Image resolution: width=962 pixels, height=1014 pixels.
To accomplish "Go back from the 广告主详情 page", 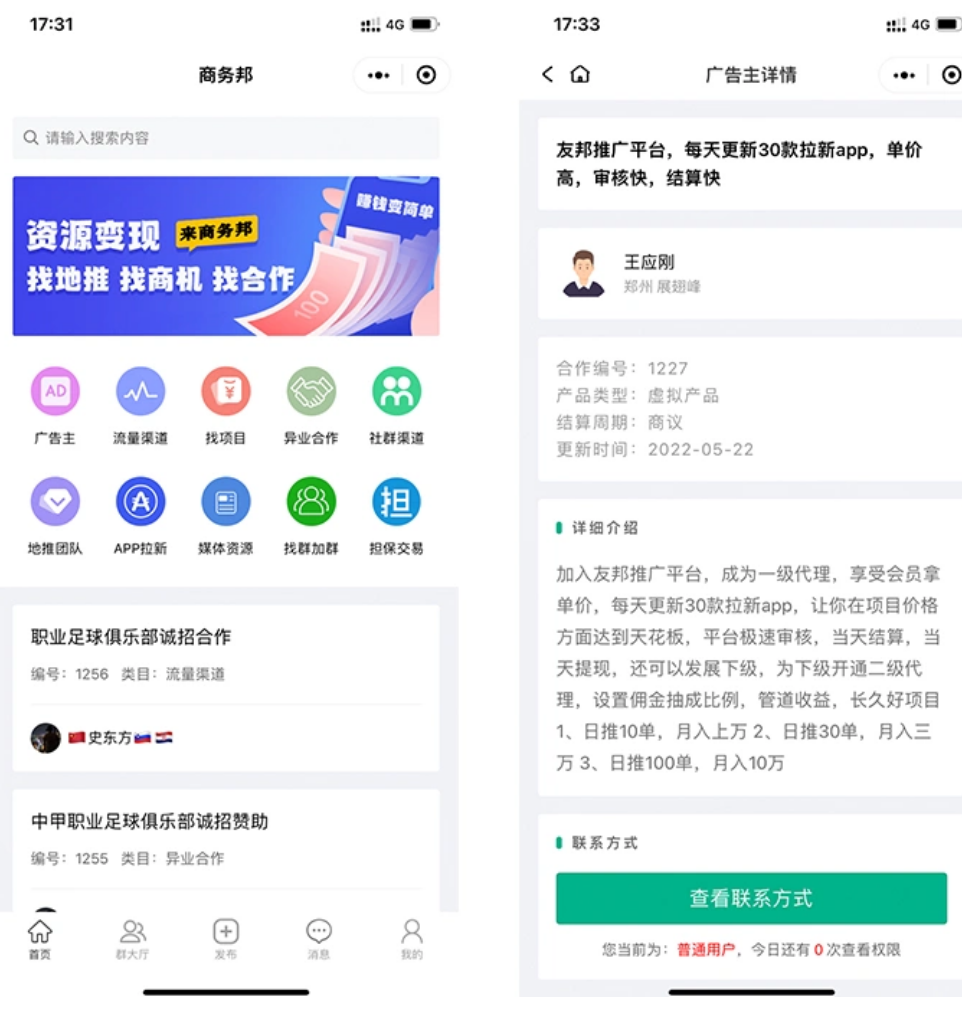I will click(548, 75).
